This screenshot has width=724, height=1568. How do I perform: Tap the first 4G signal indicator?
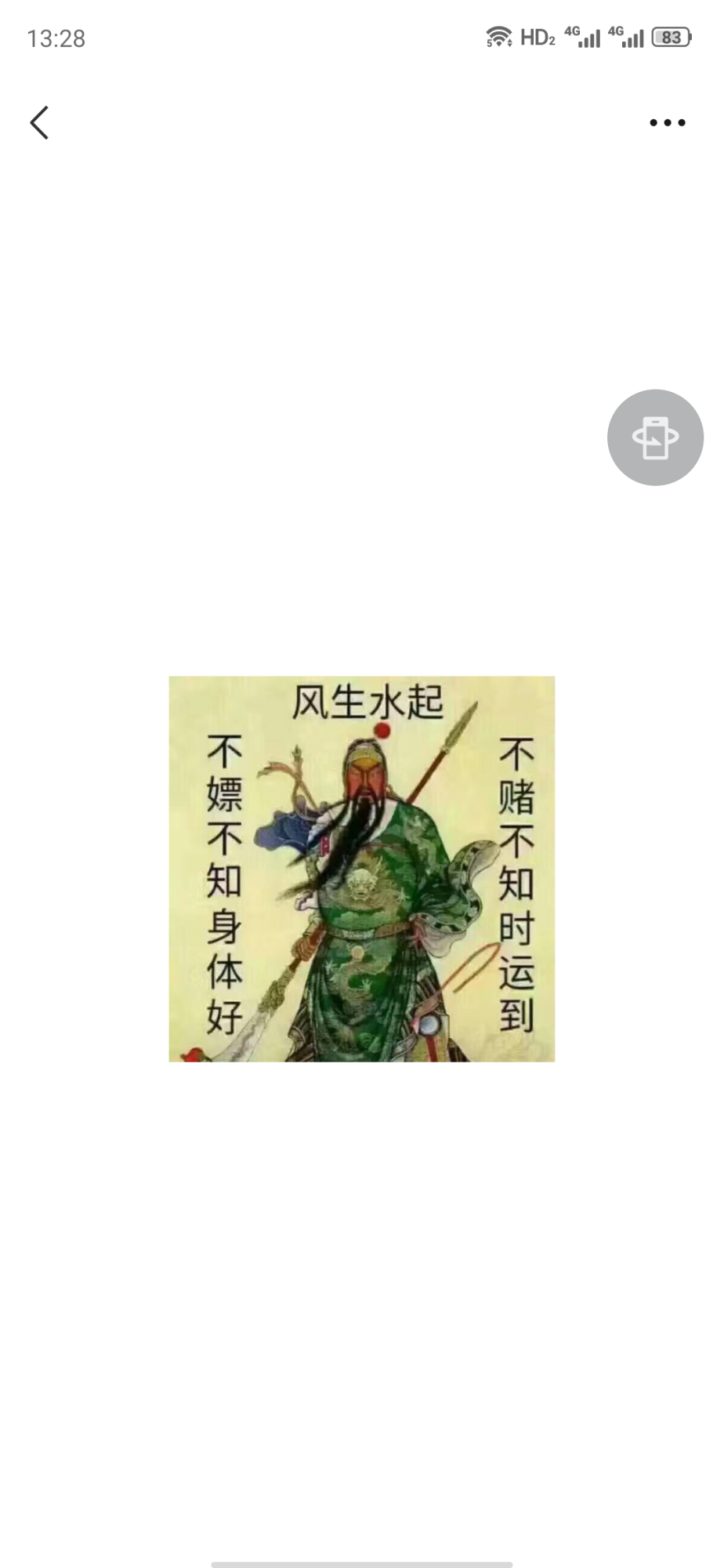pos(584,36)
